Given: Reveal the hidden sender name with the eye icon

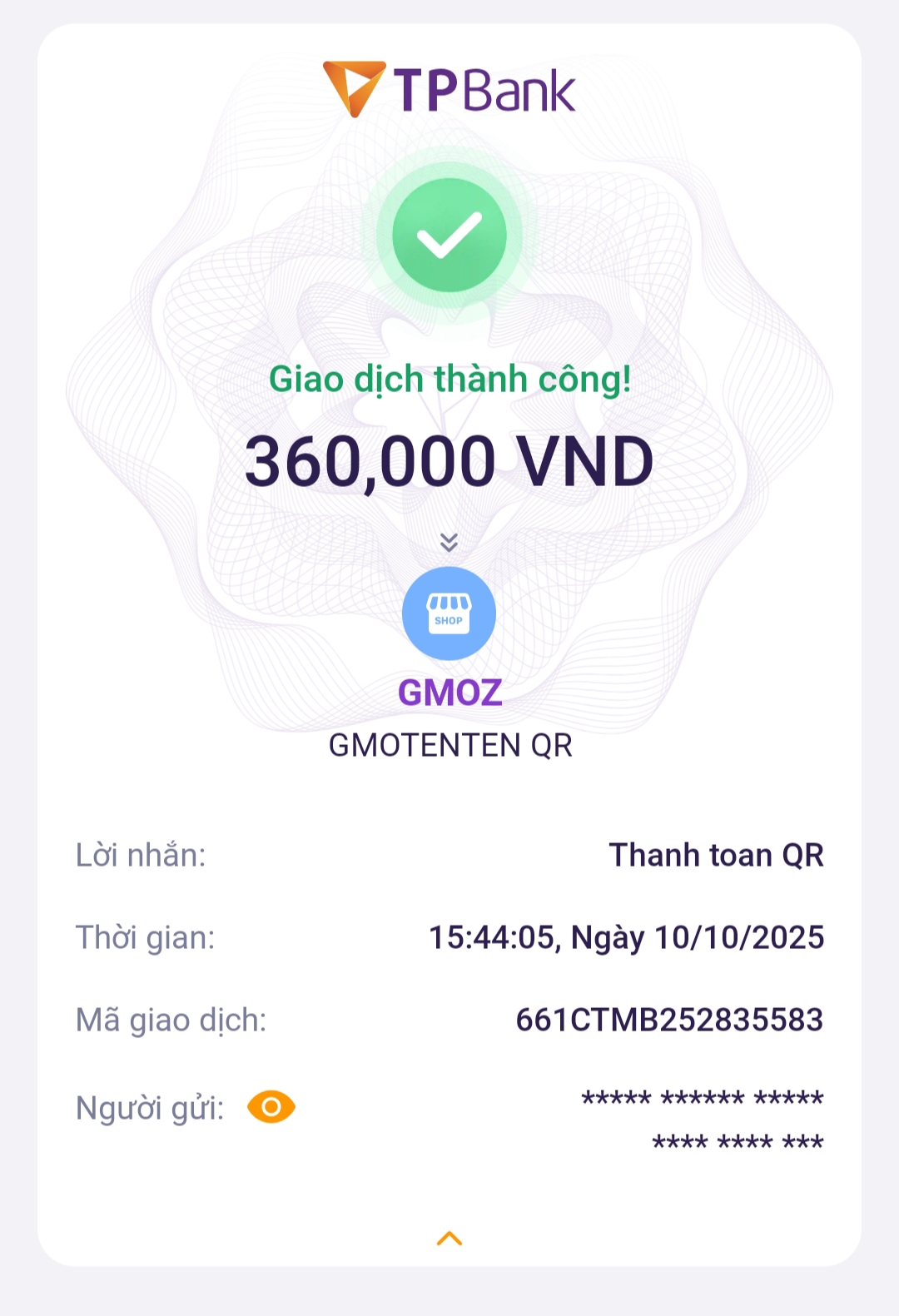Looking at the screenshot, I should click(x=271, y=1107).
